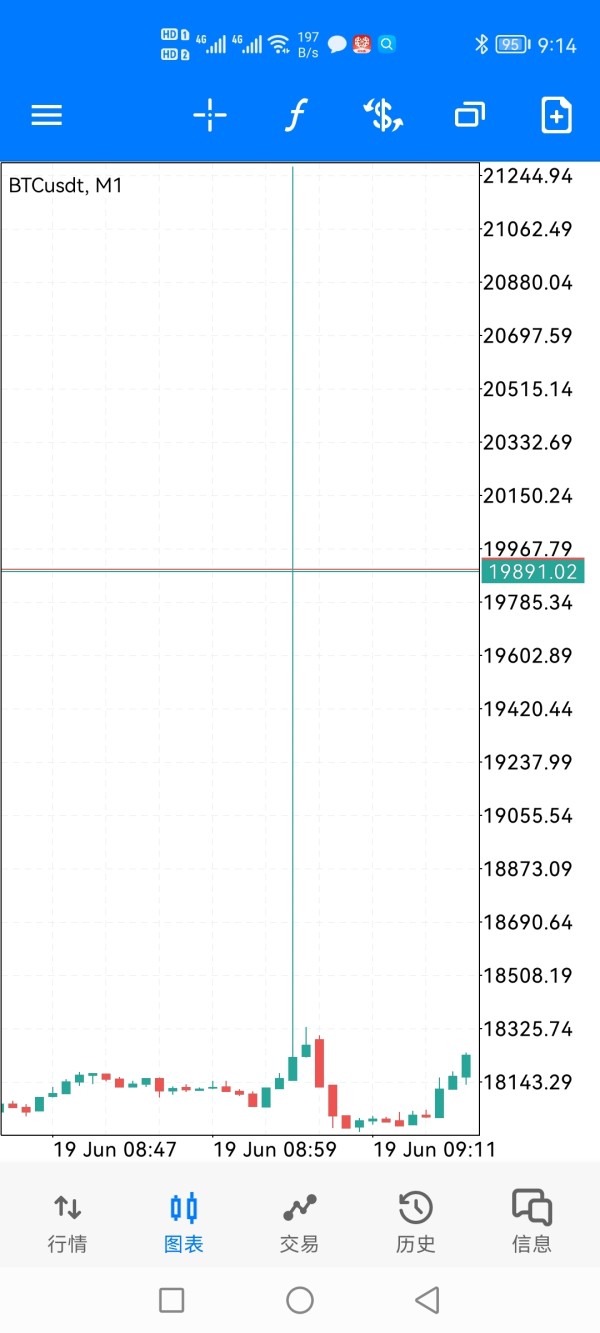Open the 历史 history tab
Screen dimensions: 600x1333
[415, 1222]
